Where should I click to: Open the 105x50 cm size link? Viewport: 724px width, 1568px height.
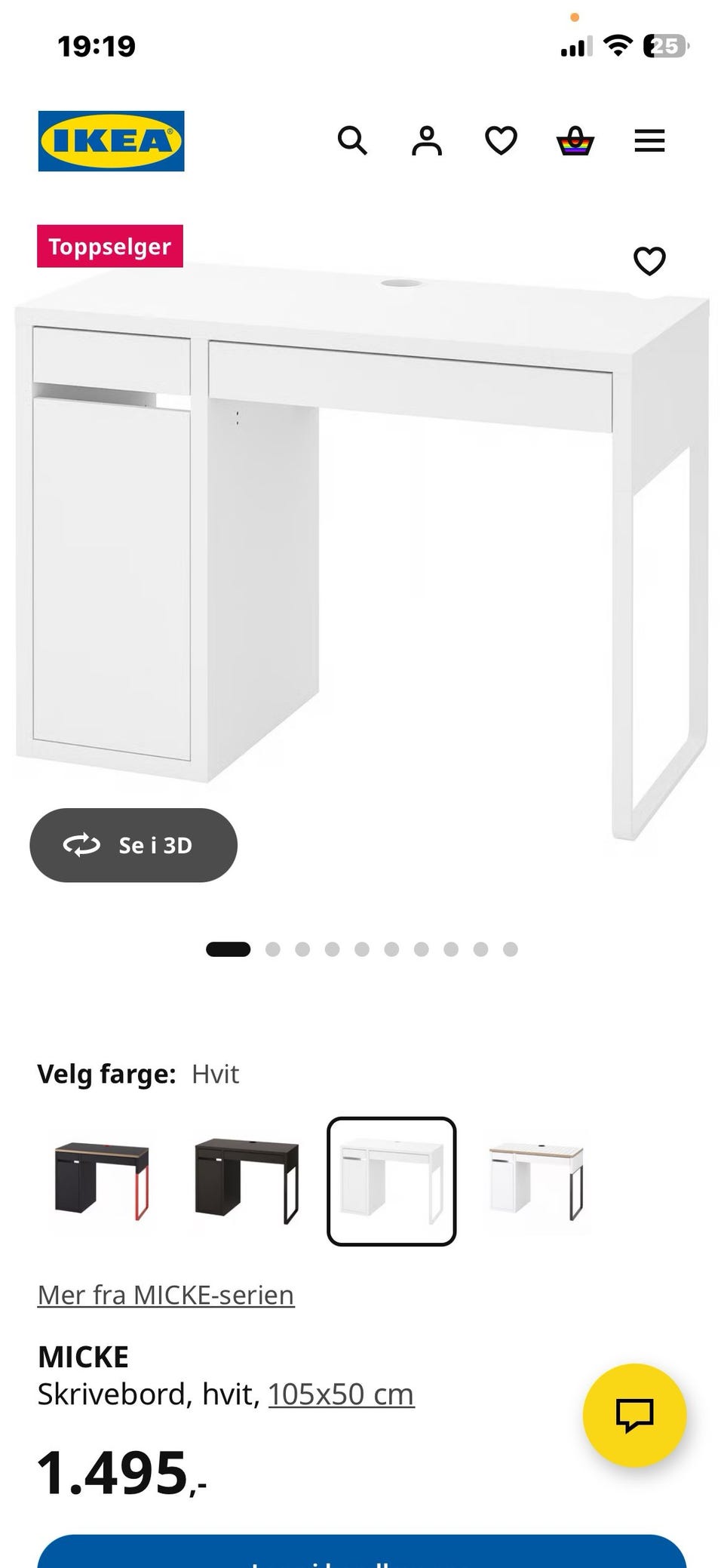tap(341, 1394)
